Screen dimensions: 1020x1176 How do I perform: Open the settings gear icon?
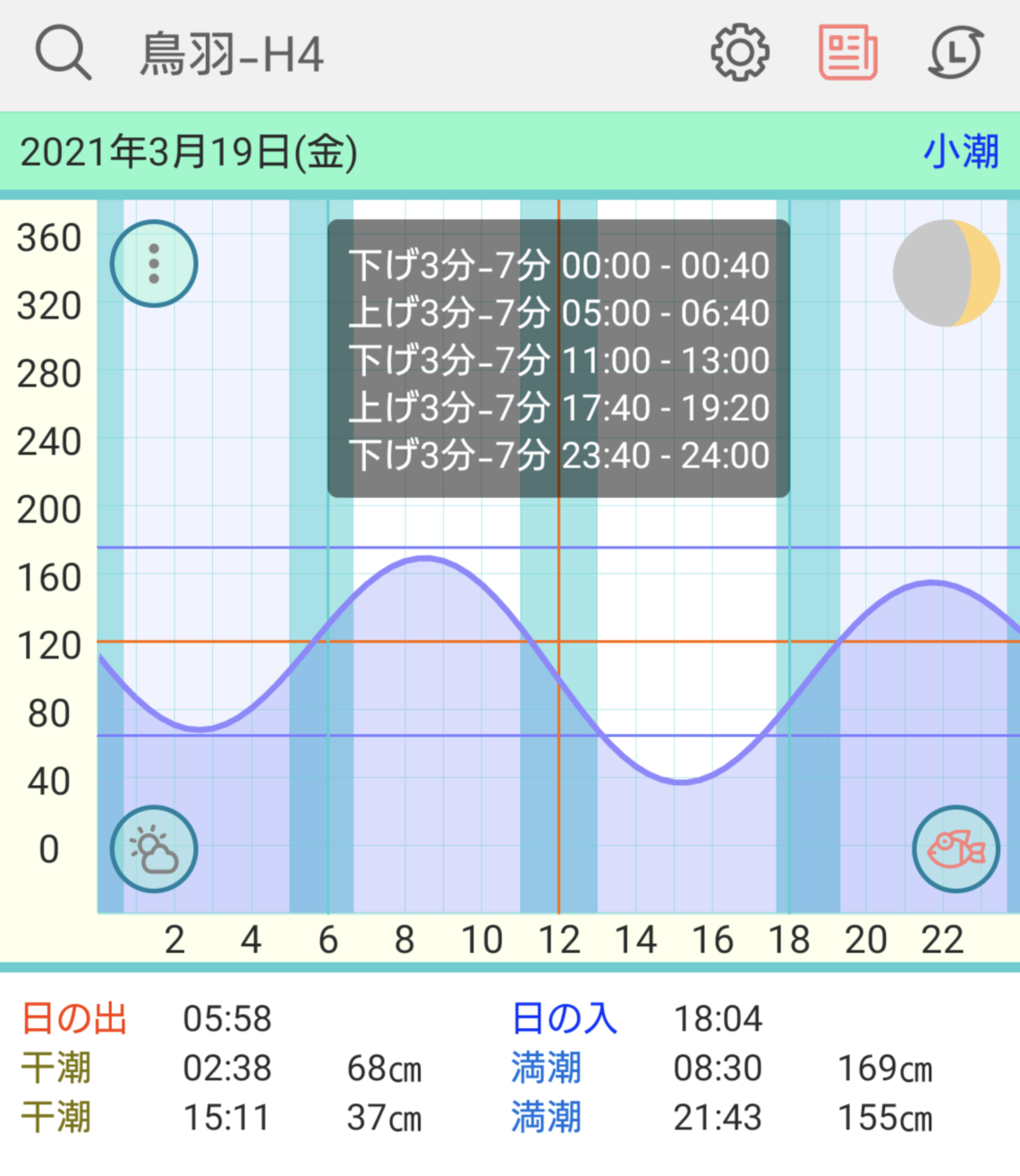738,54
